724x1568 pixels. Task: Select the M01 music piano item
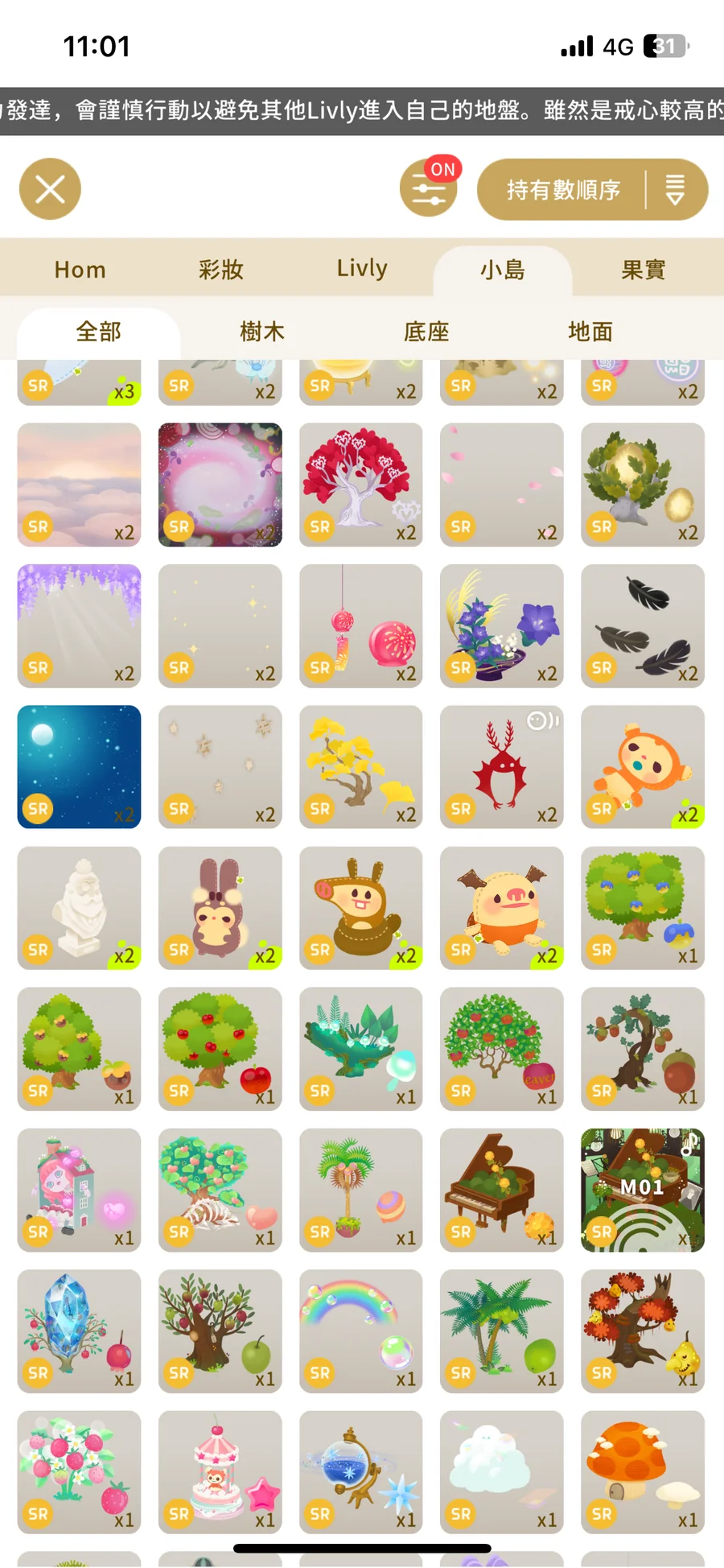pyautogui.click(x=642, y=1190)
